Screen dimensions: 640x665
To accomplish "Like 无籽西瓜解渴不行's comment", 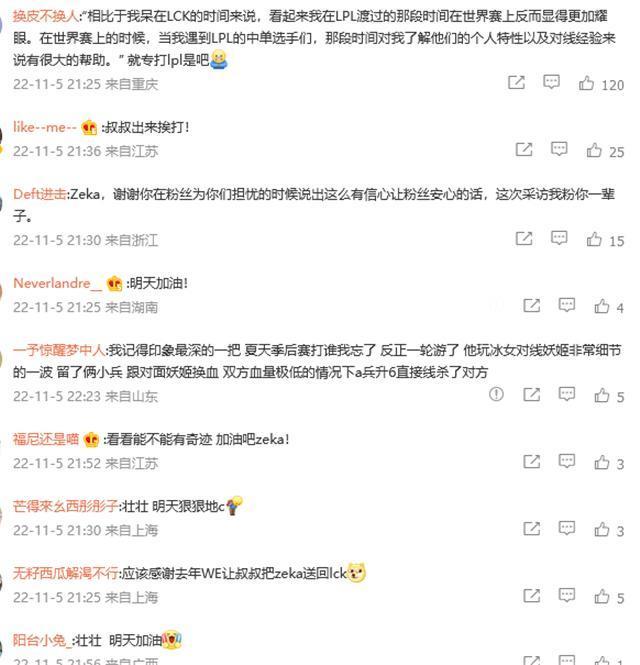I will point(602,596).
